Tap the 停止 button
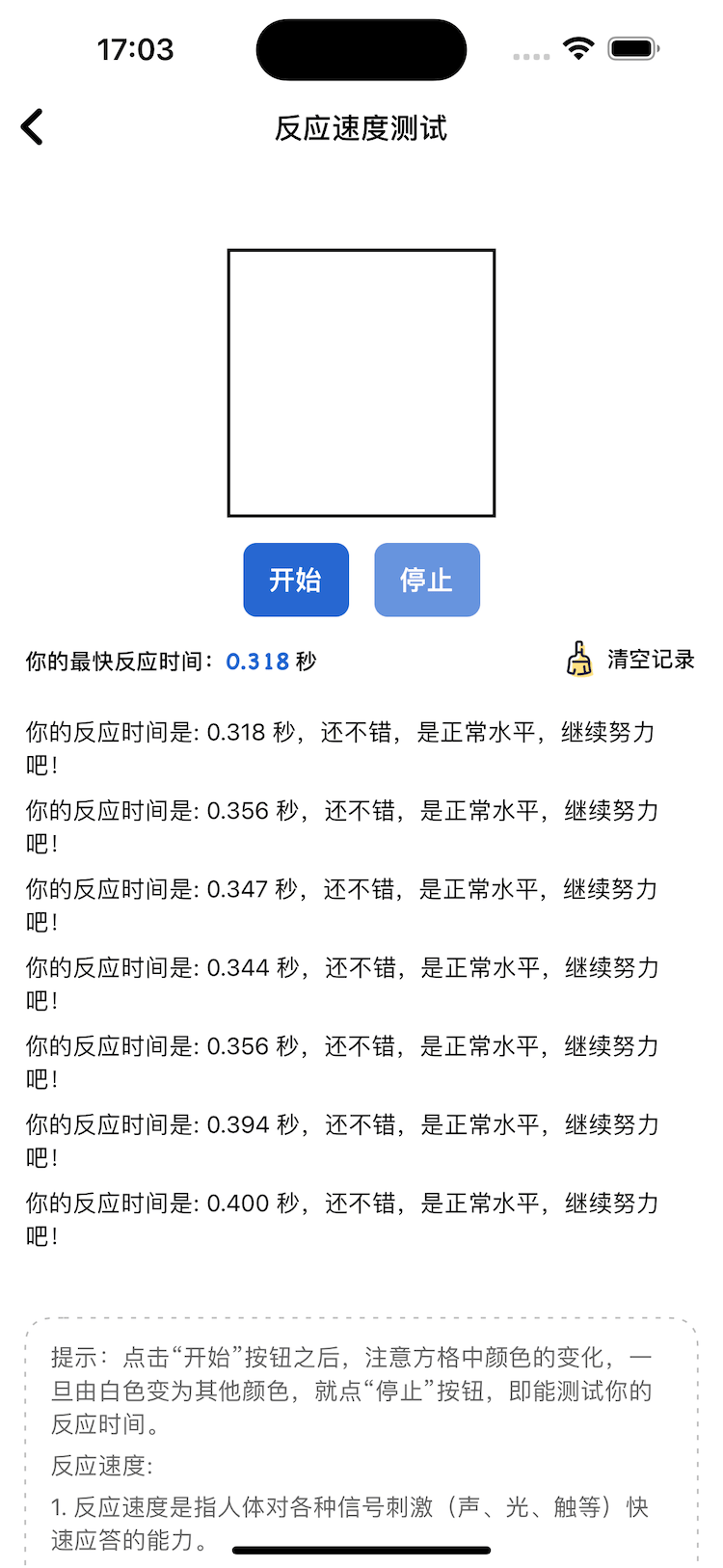 coord(427,580)
